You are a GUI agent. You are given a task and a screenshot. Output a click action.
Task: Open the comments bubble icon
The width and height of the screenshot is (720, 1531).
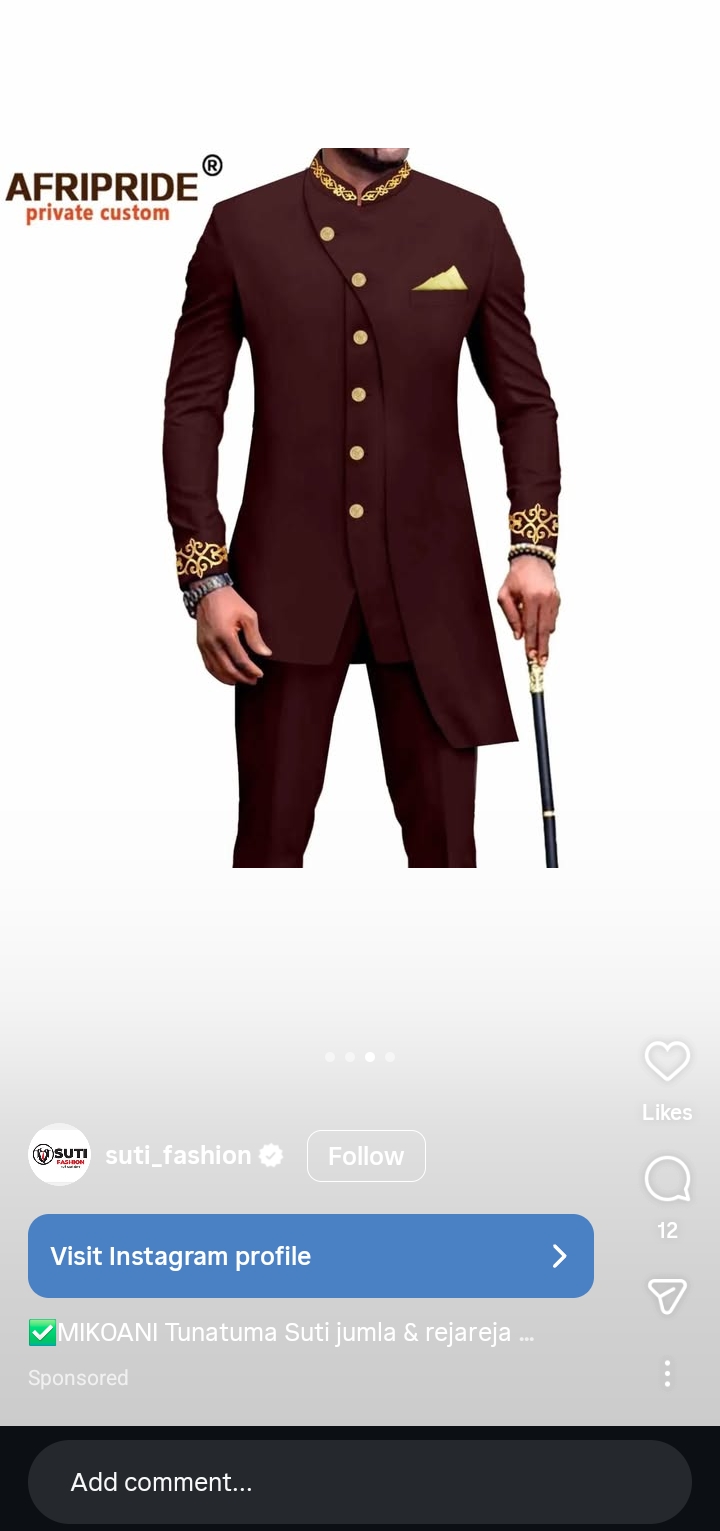click(x=667, y=1180)
